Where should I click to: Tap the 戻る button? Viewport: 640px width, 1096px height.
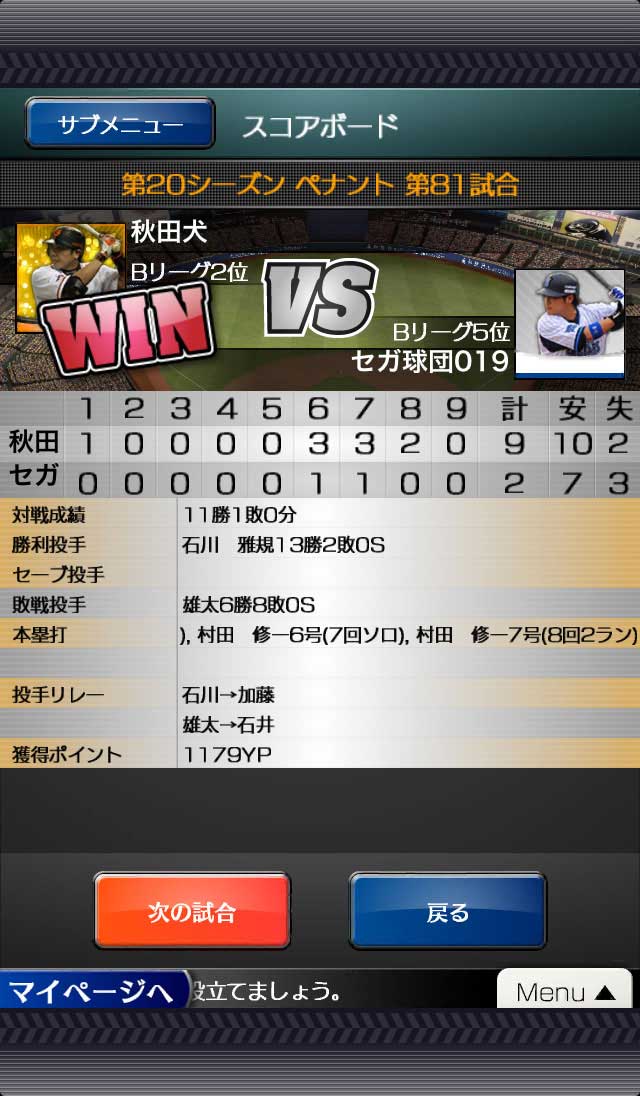pos(447,911)
